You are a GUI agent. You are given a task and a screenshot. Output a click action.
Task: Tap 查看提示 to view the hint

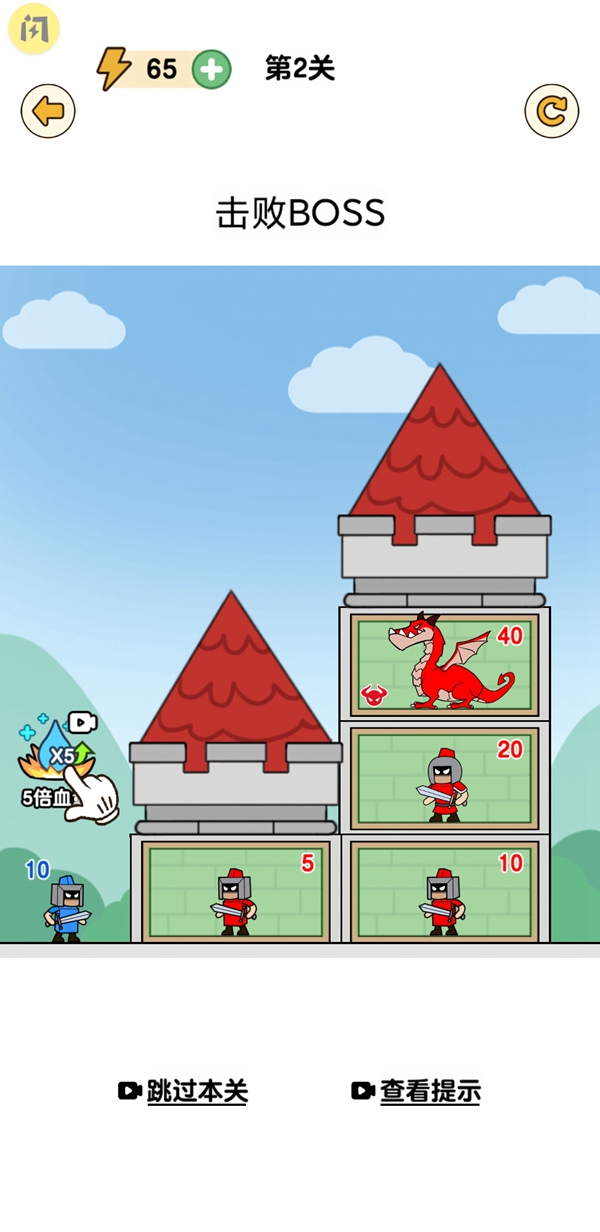coord(418,1091)
